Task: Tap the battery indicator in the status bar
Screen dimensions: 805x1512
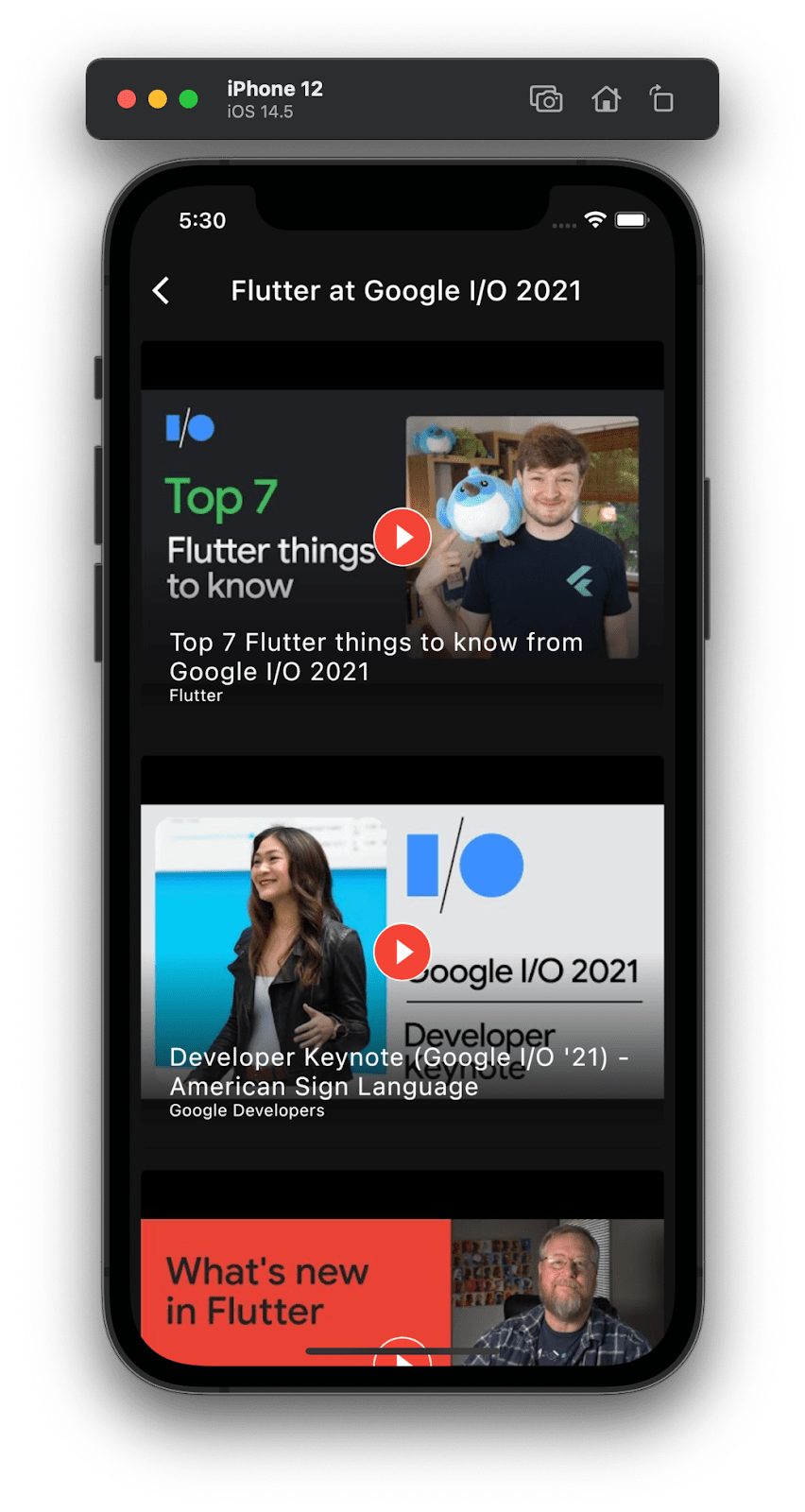Action: click(x=633, y=219)
